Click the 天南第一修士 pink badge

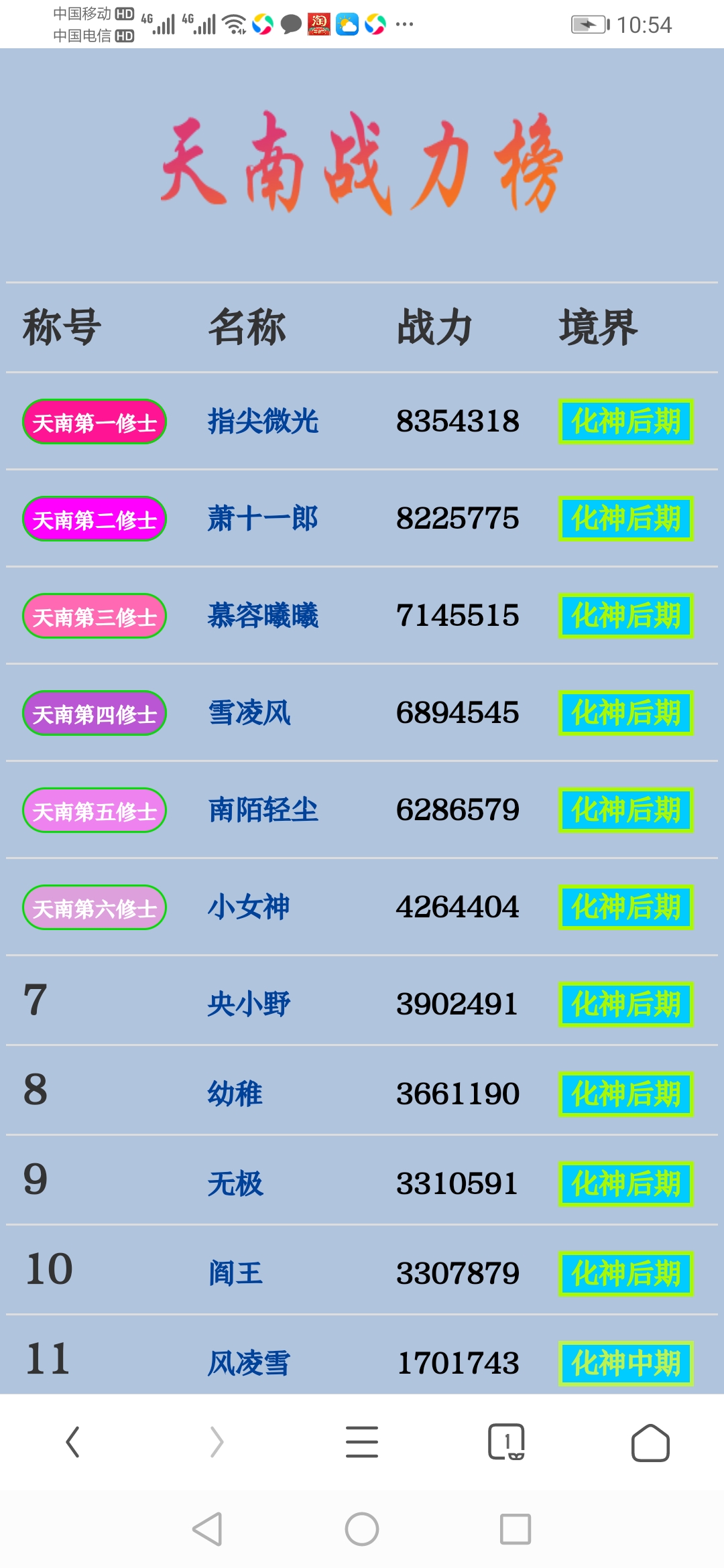(94, 421)
